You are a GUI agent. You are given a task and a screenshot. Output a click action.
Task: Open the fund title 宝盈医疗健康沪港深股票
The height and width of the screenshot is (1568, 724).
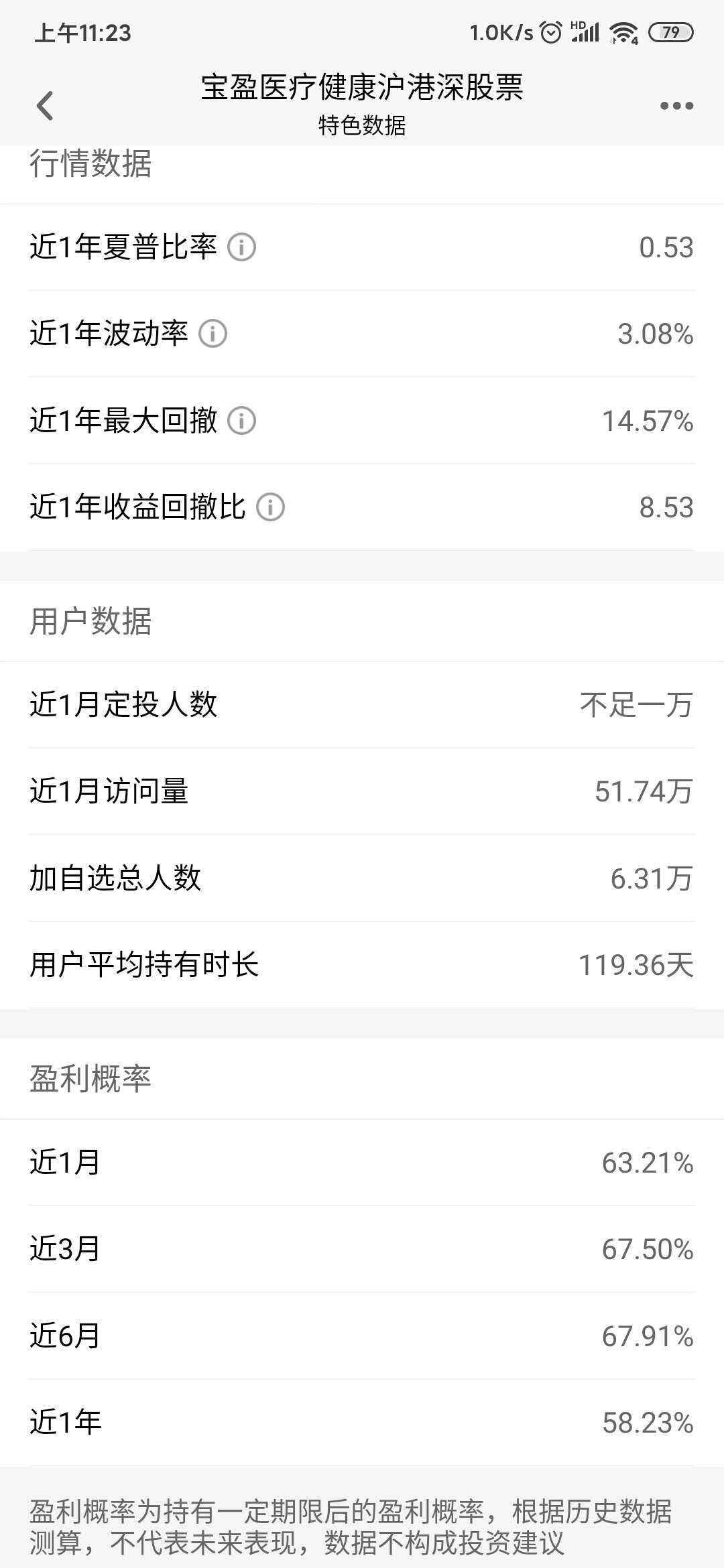pyautogui.click(x=362, y=87)
